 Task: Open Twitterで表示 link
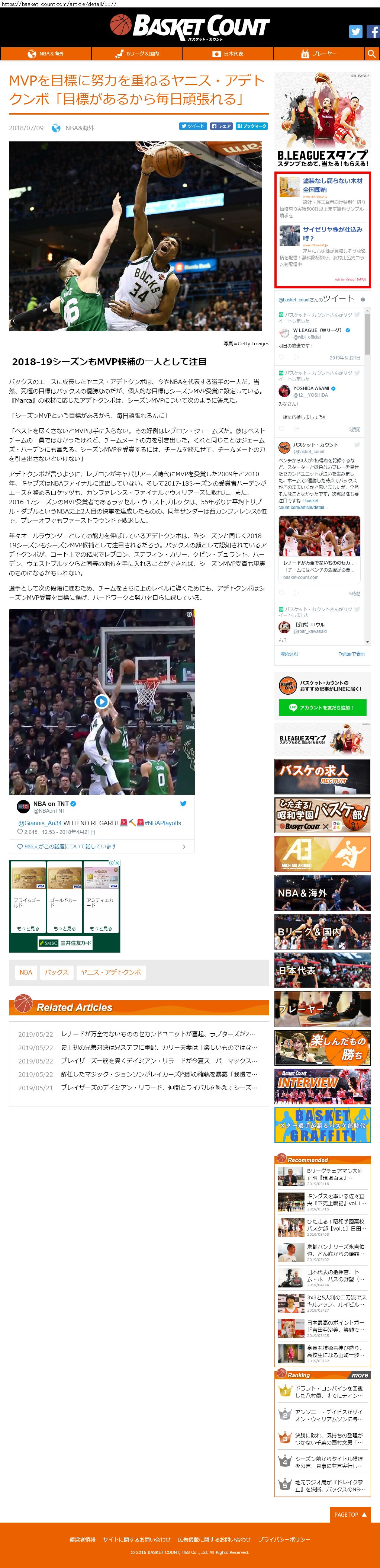pos(351,654)
